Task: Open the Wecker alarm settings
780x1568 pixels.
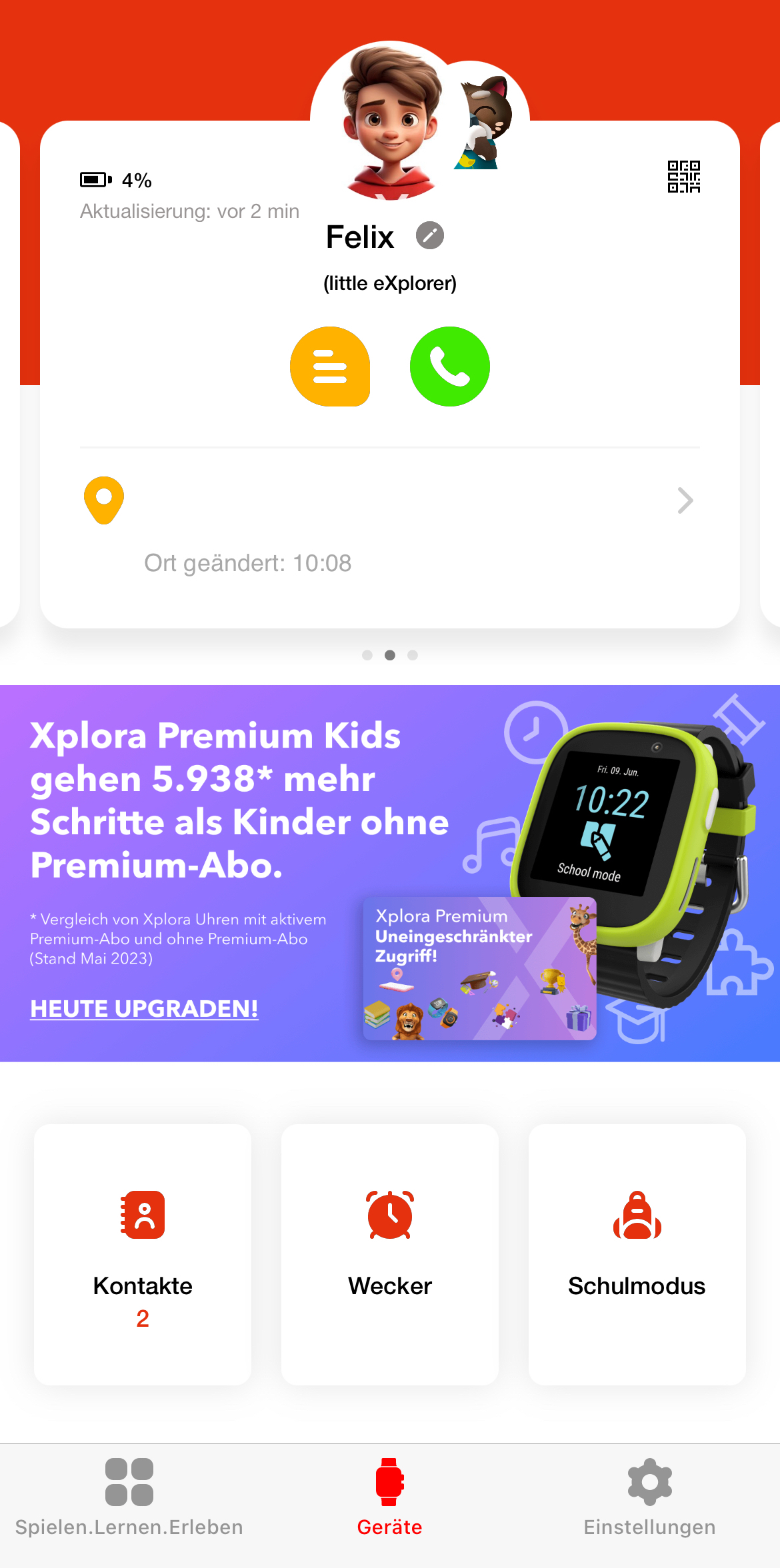Action: [x=390, y=1254]
